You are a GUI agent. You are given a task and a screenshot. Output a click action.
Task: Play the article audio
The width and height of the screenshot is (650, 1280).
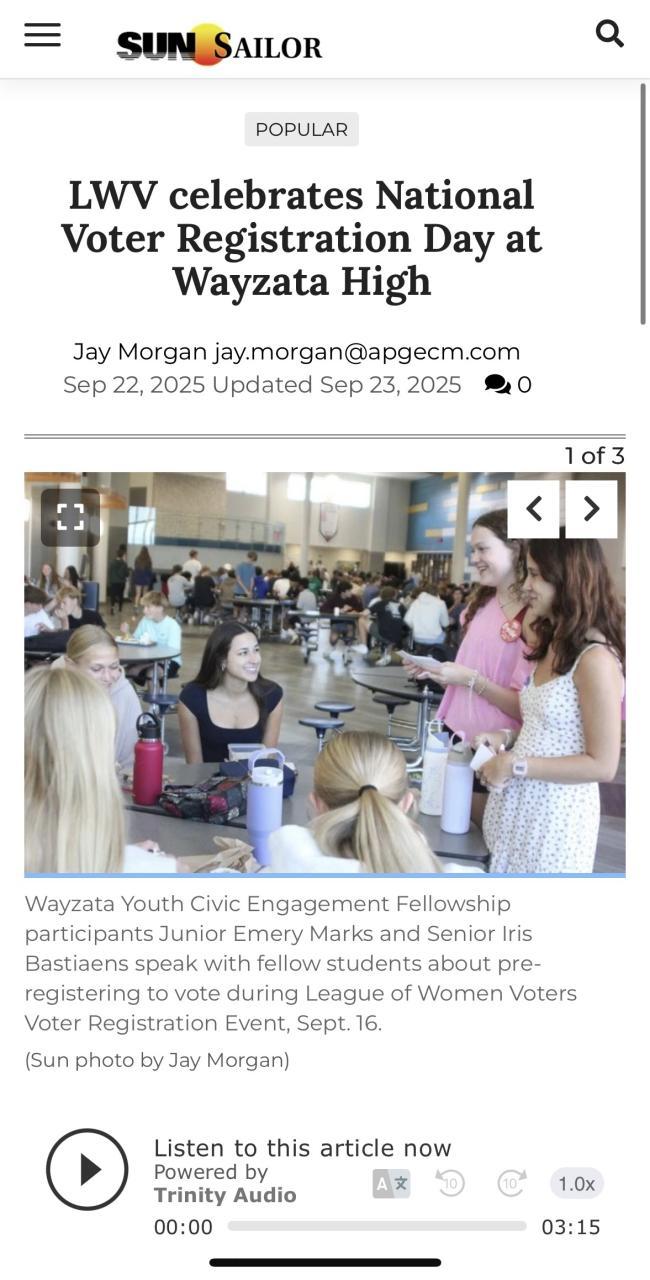point(87,1169)
